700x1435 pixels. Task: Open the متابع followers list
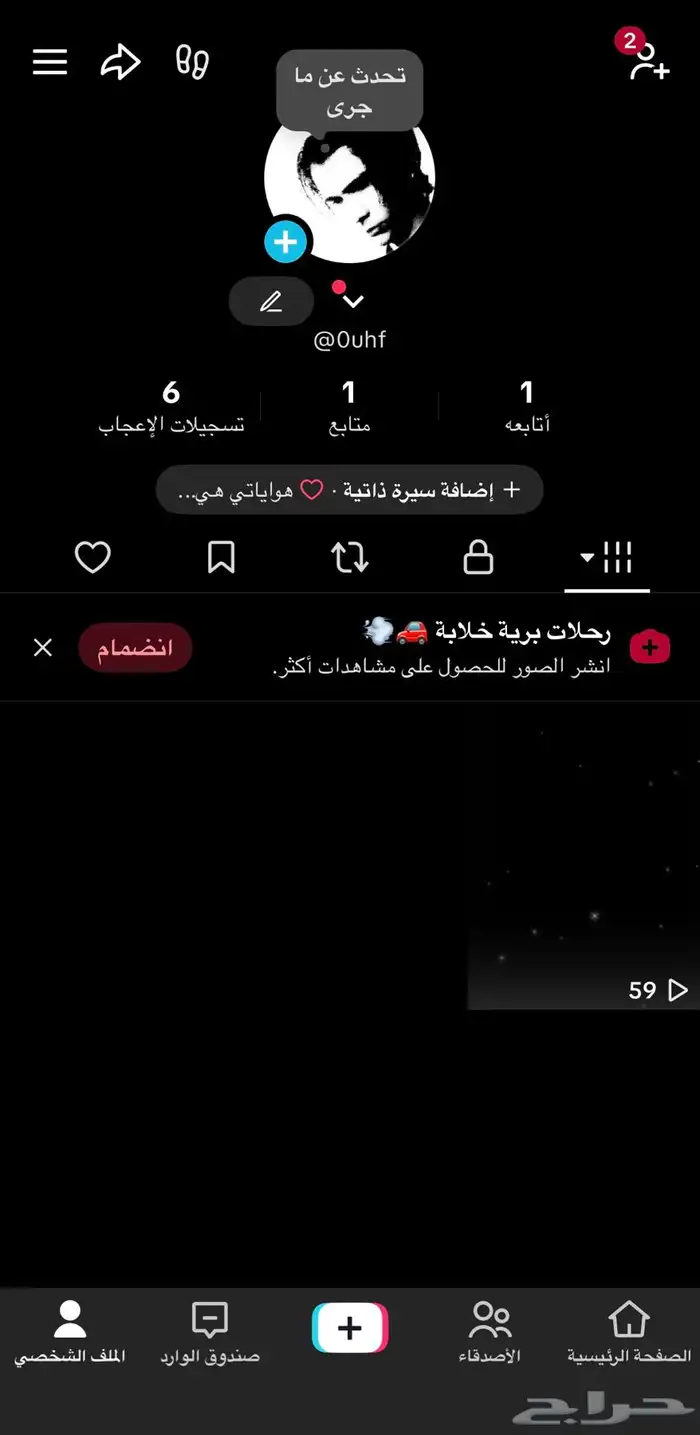pos(349,406)
